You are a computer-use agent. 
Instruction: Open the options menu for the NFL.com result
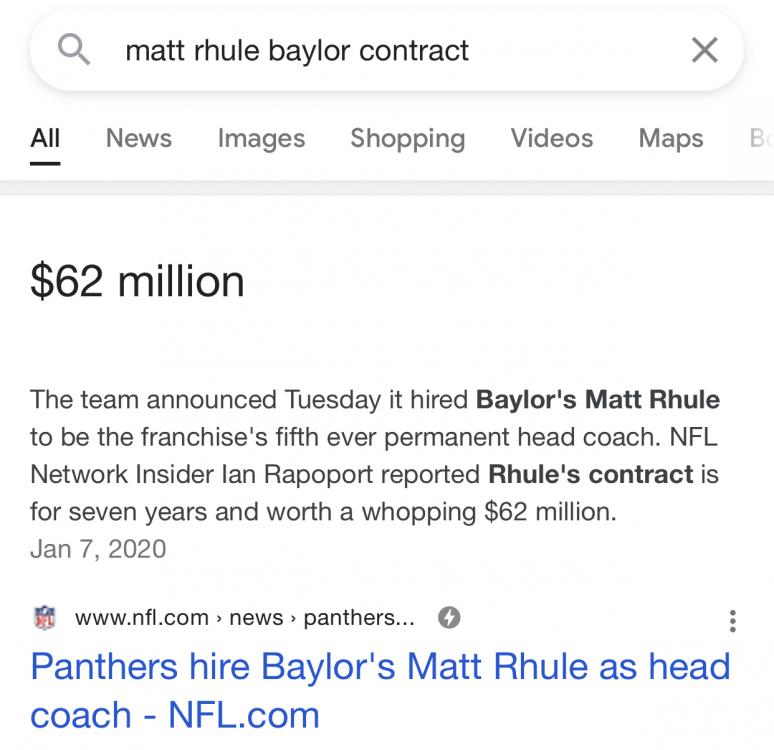pos(733,621)
